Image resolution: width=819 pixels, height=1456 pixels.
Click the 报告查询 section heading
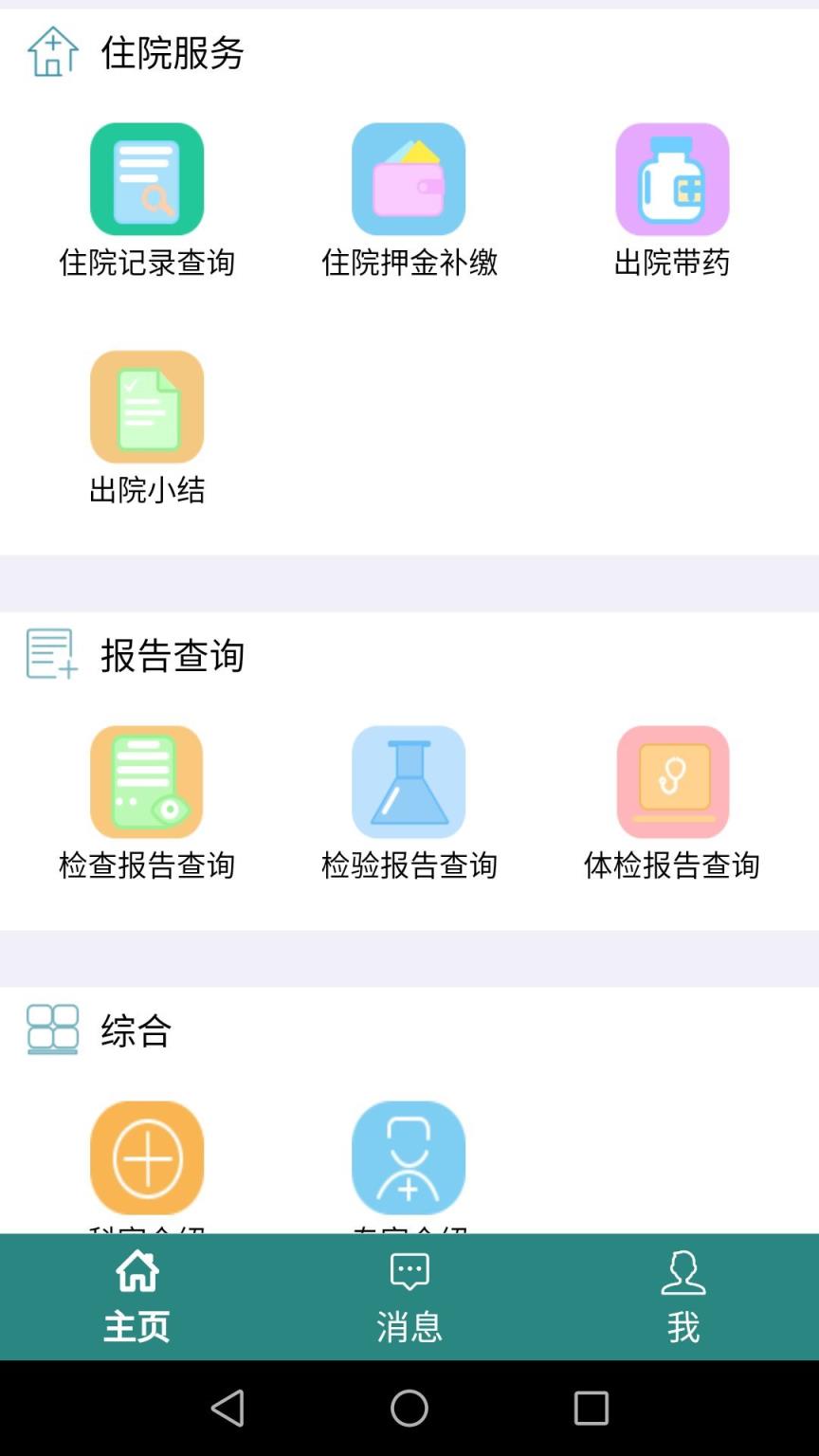point(173,654)
